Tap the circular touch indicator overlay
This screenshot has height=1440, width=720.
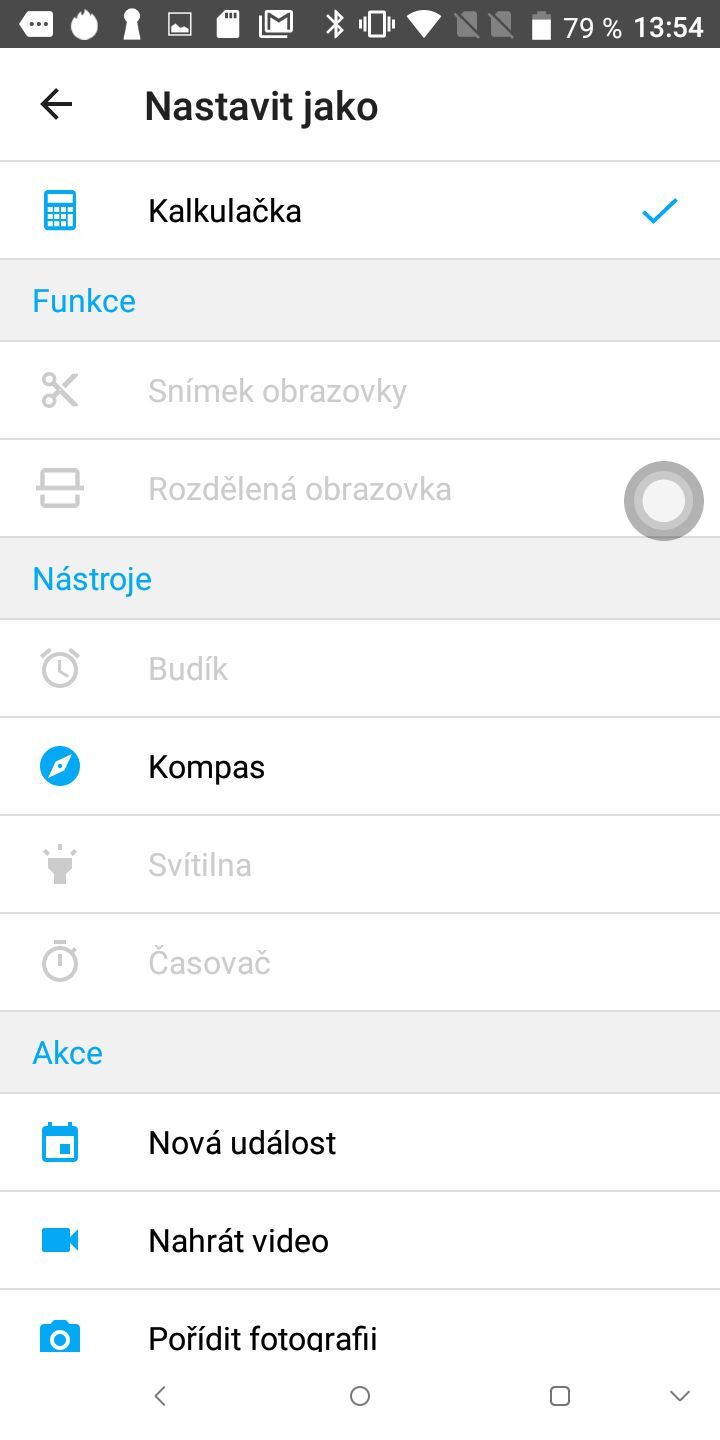click(663, 500)
